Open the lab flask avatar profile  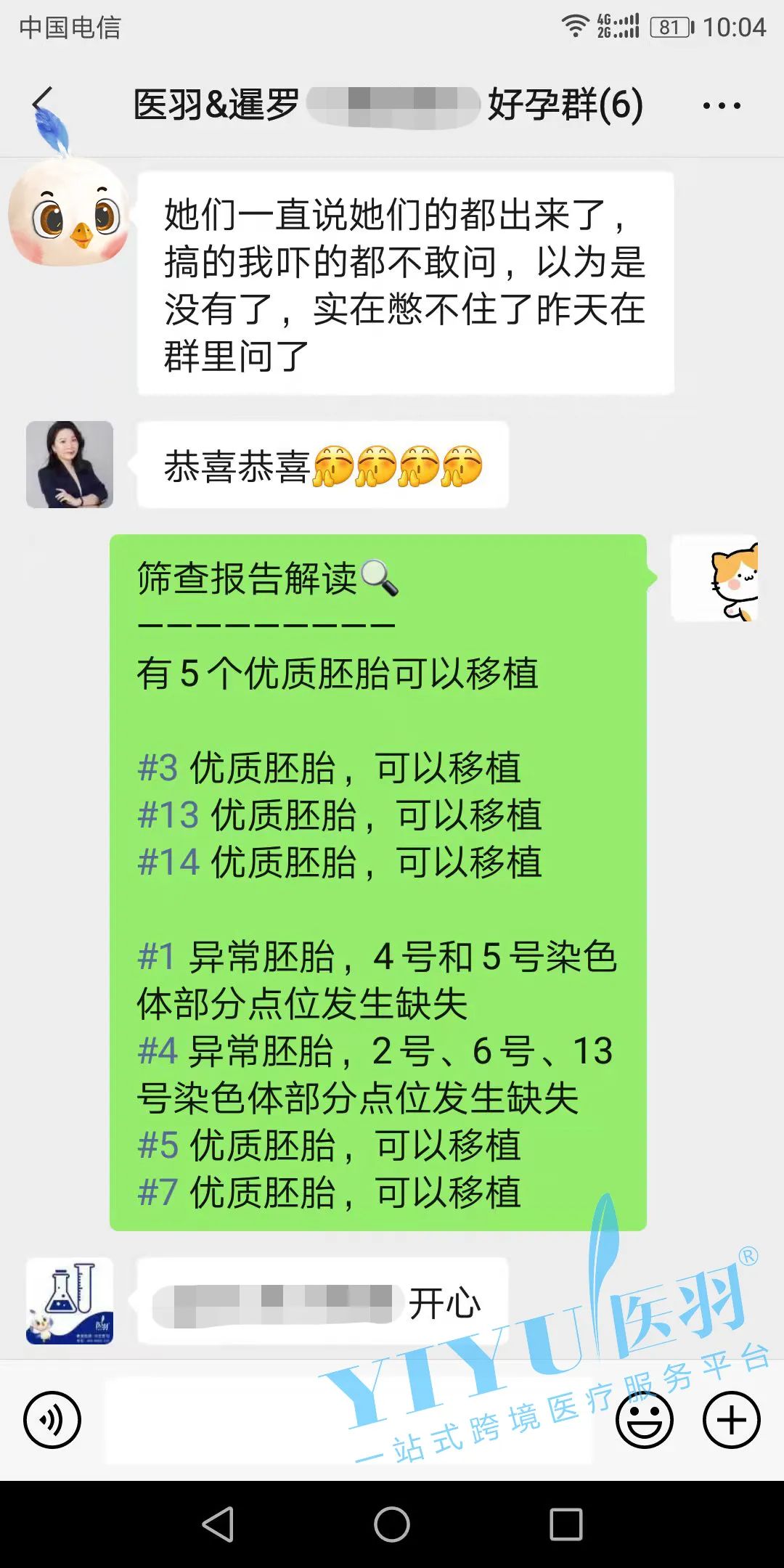[x=70, y=1301]
